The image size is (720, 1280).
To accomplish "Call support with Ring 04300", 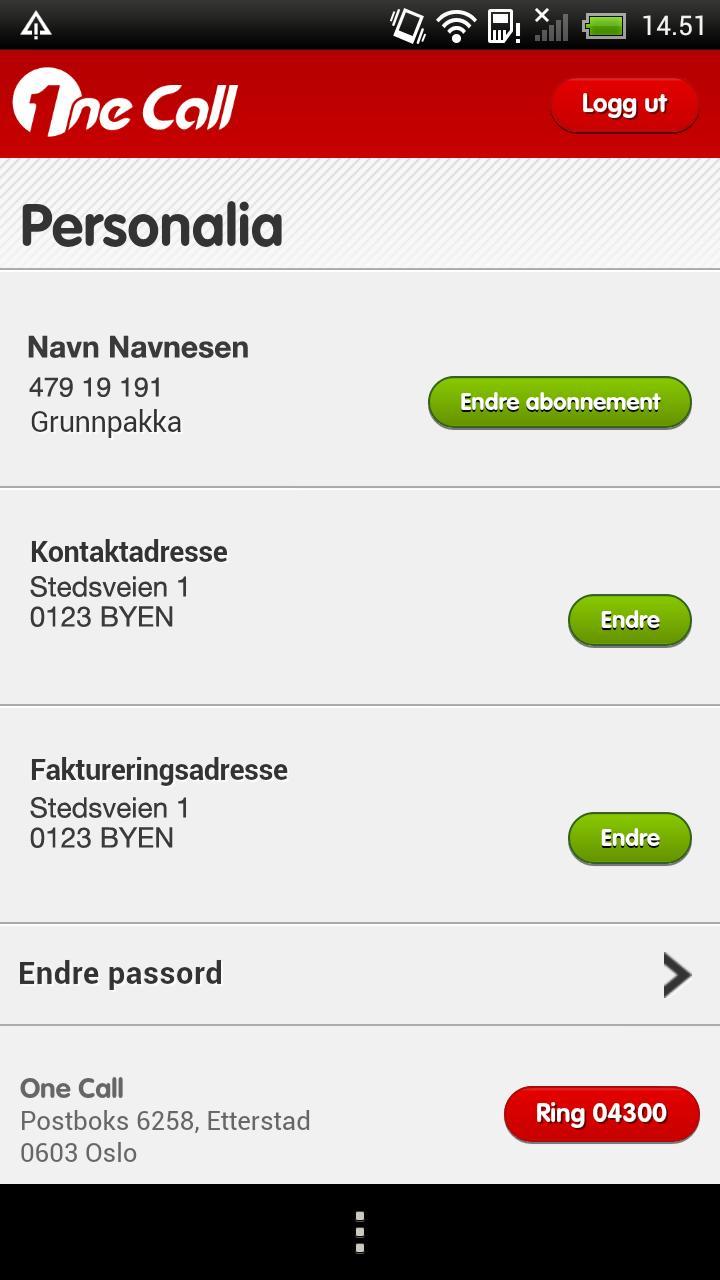I will [601, 1114].
